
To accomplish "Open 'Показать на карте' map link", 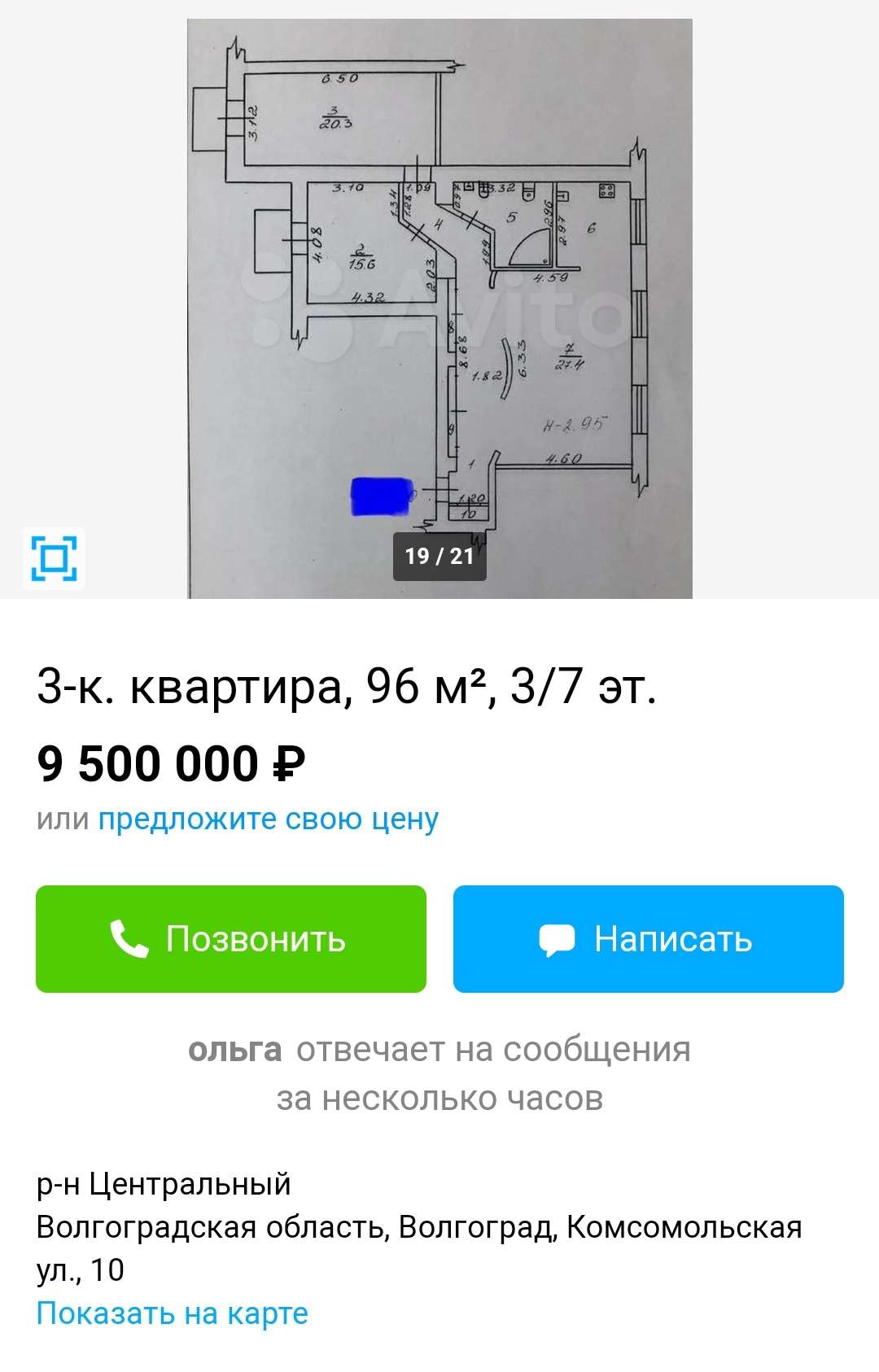I will click(x=173, y=1313).
